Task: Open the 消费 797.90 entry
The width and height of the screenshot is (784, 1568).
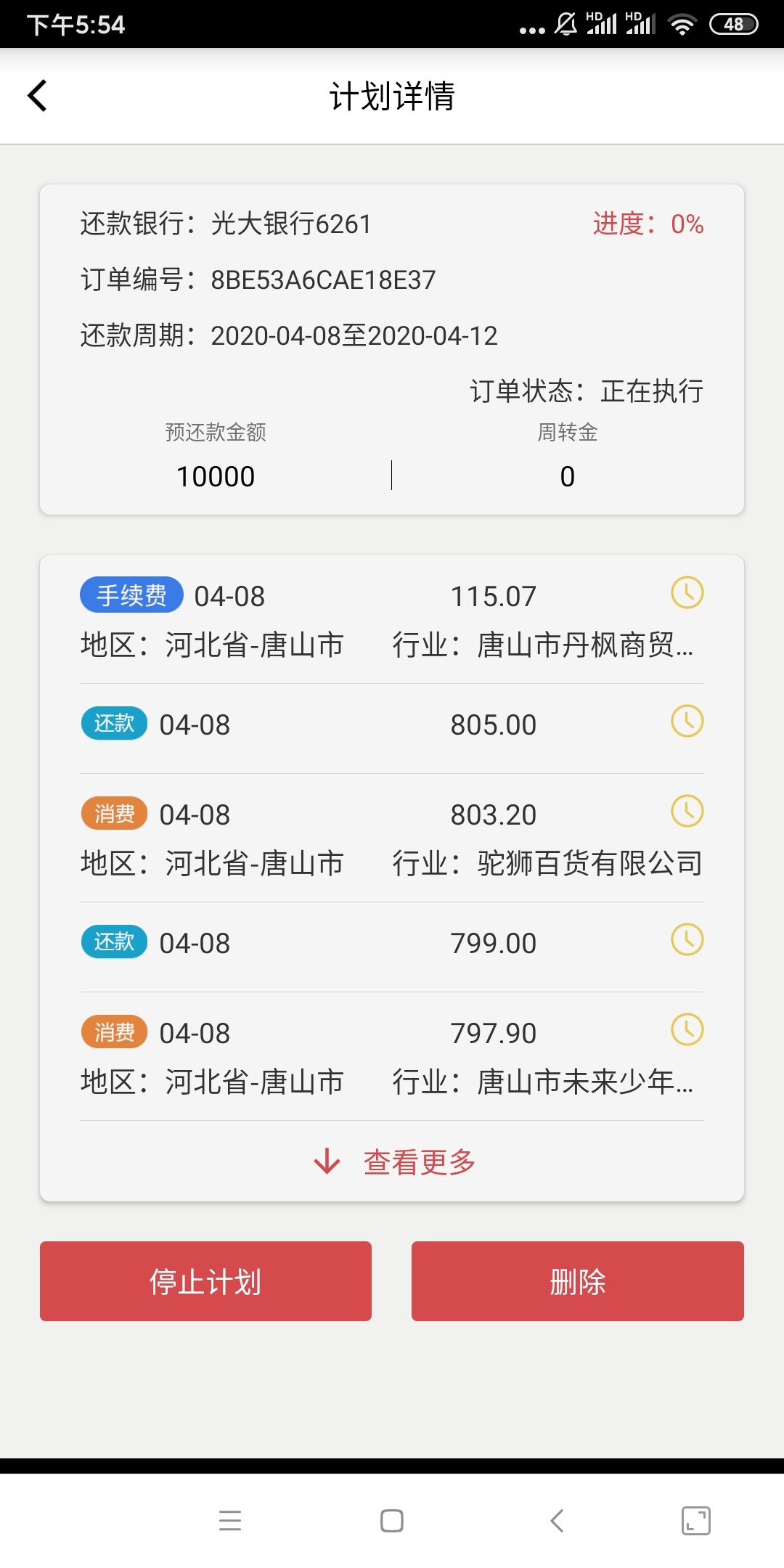Action: 392,1057
